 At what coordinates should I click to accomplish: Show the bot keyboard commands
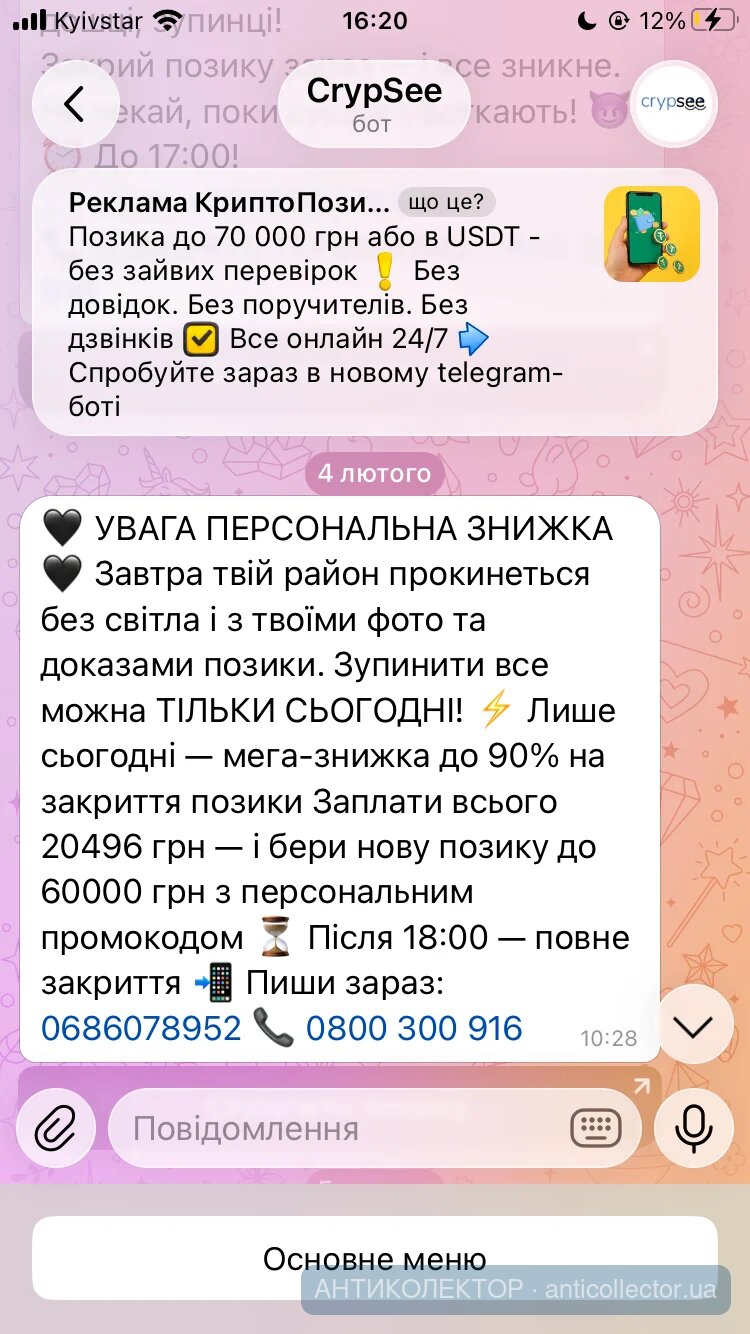(596, 1128)
